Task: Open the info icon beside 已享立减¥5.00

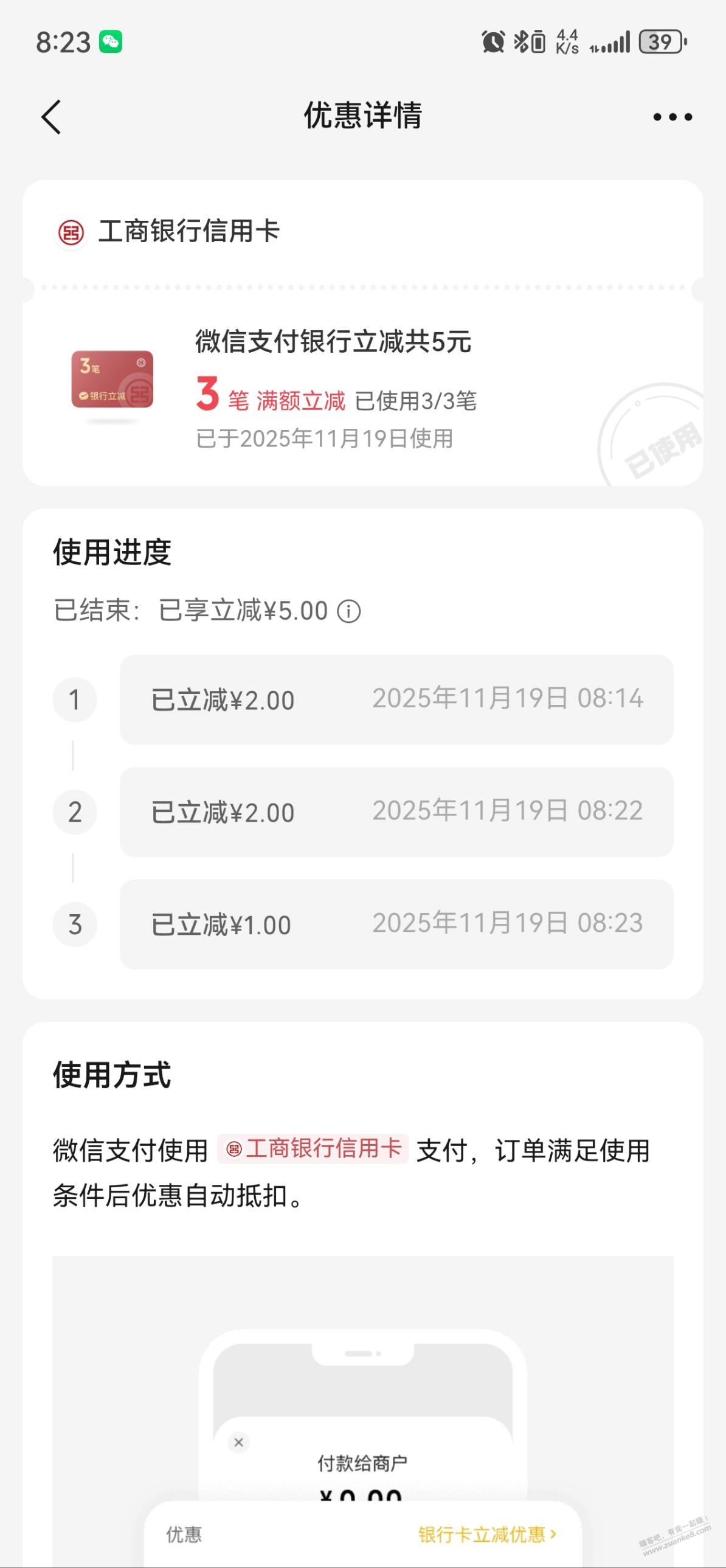Action: 349,611
